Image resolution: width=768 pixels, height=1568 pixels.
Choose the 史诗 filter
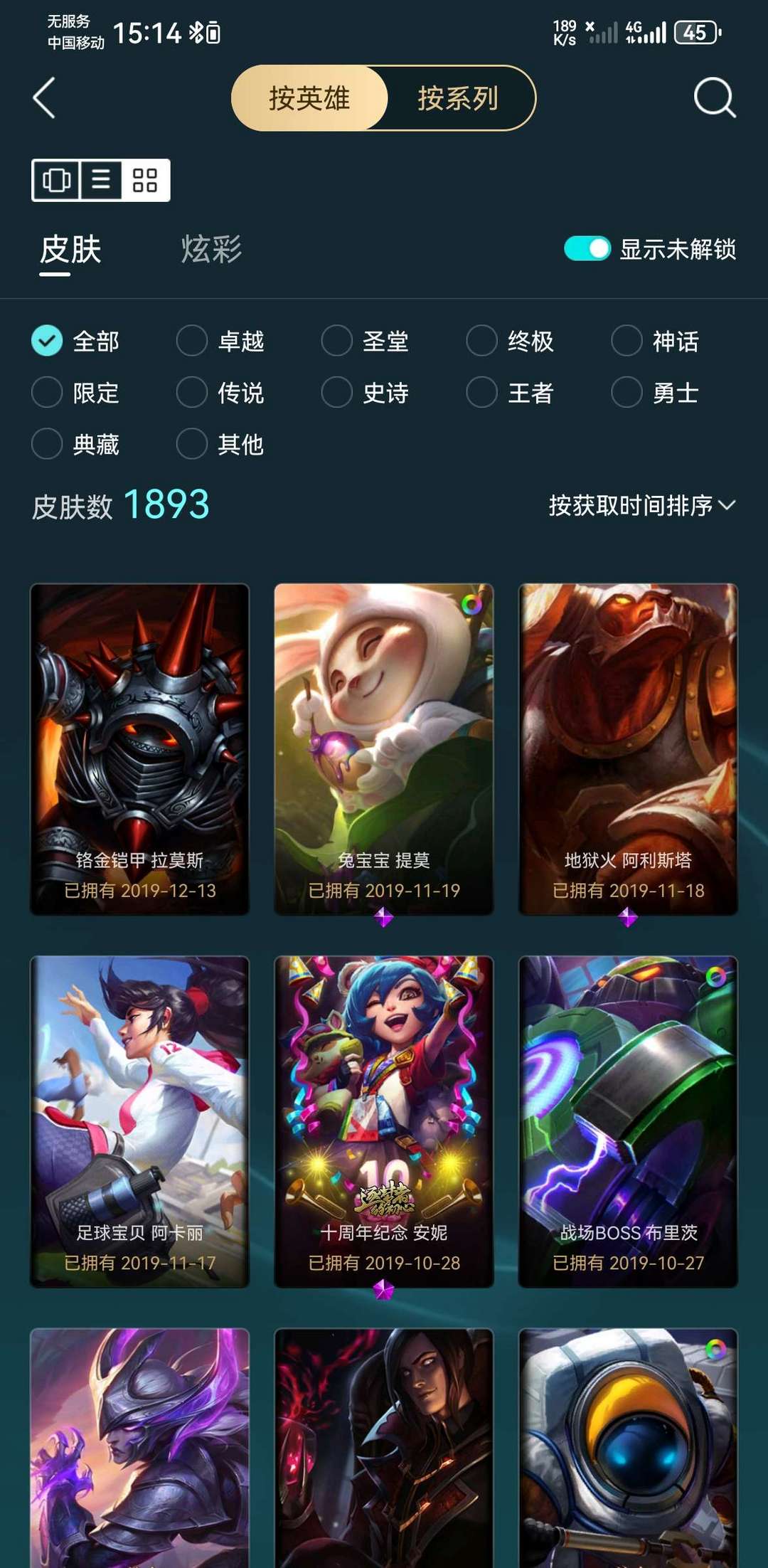(x=366, y=393)
